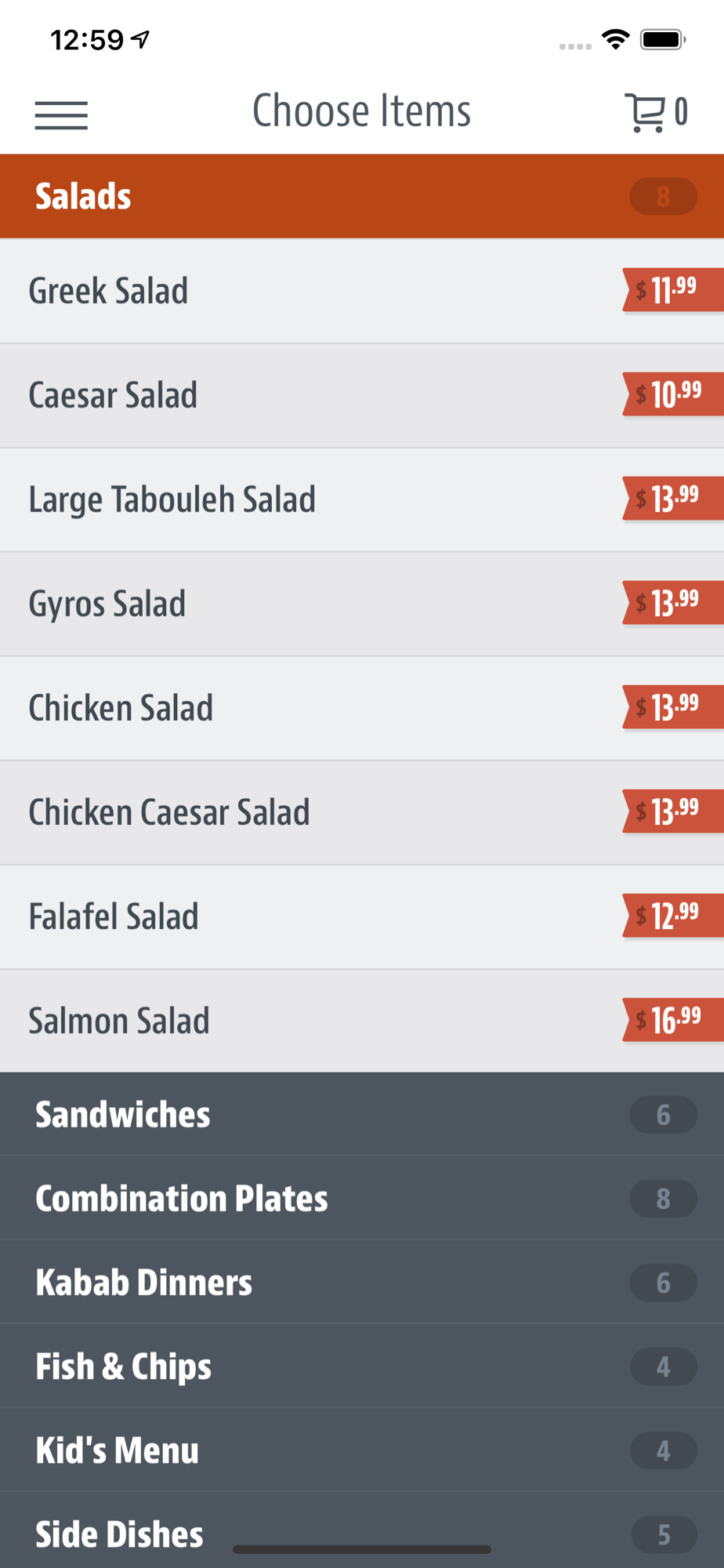Expand Fish & Chips category
Image resolution: width=724 pixels, height=1568 pixels.
tap(360, 1366)
